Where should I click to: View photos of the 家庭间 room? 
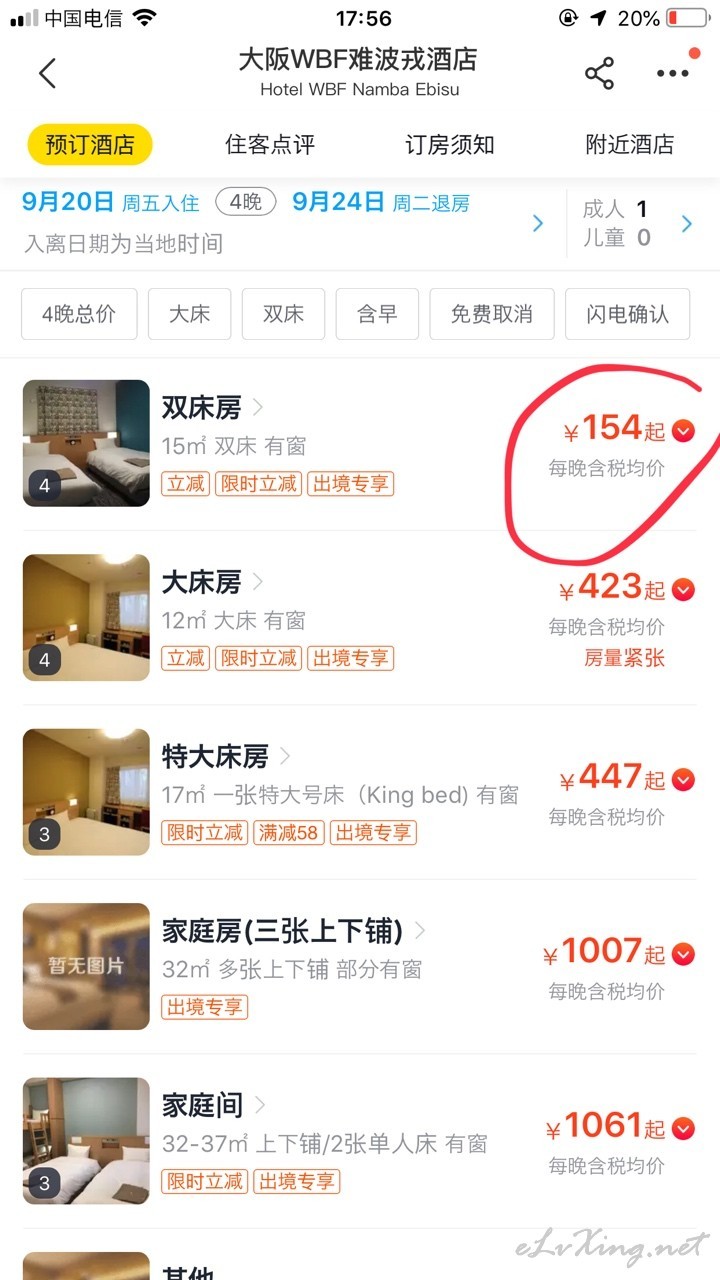click(86, 1140)
